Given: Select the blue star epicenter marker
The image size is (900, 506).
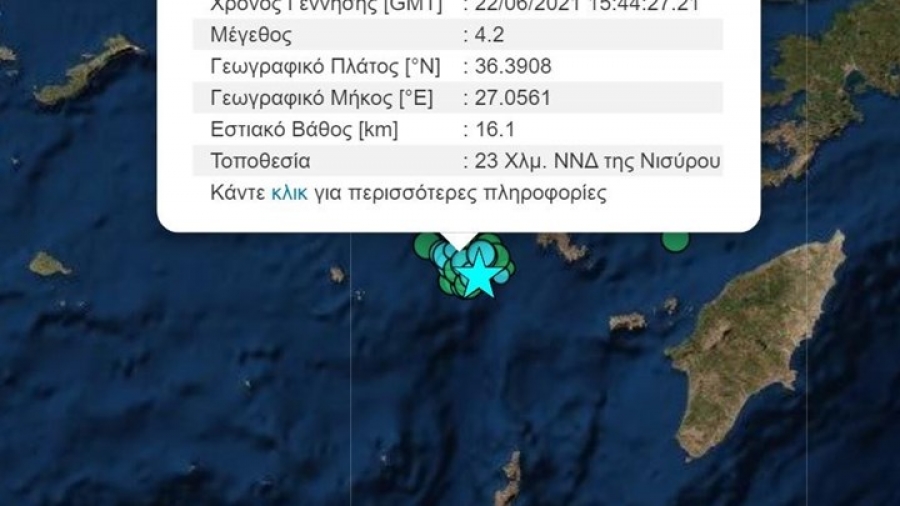Looking at the screenshot, I should (x=480, y=273).
